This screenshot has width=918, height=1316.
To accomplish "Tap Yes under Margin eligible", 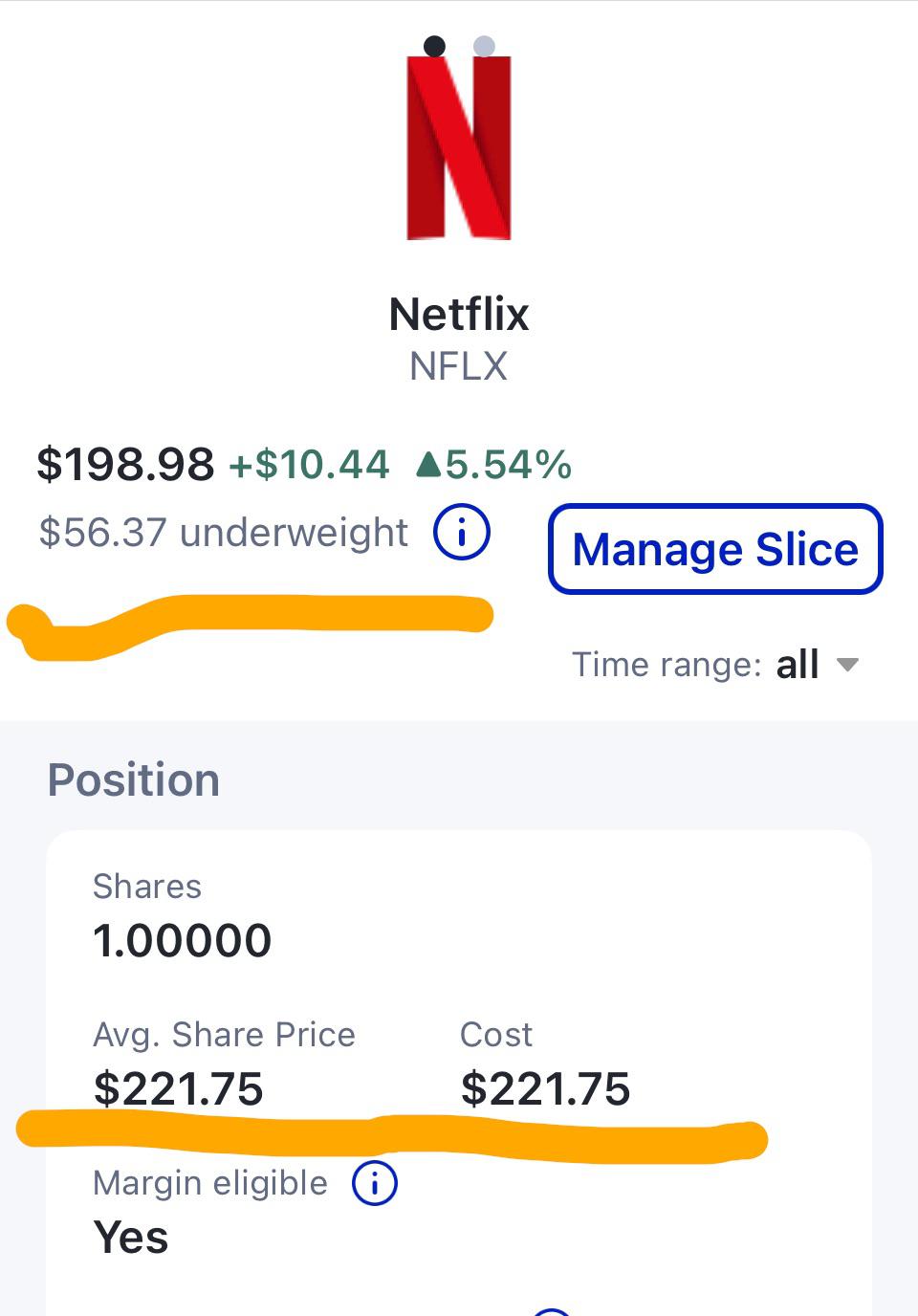I will (130, 1238).
